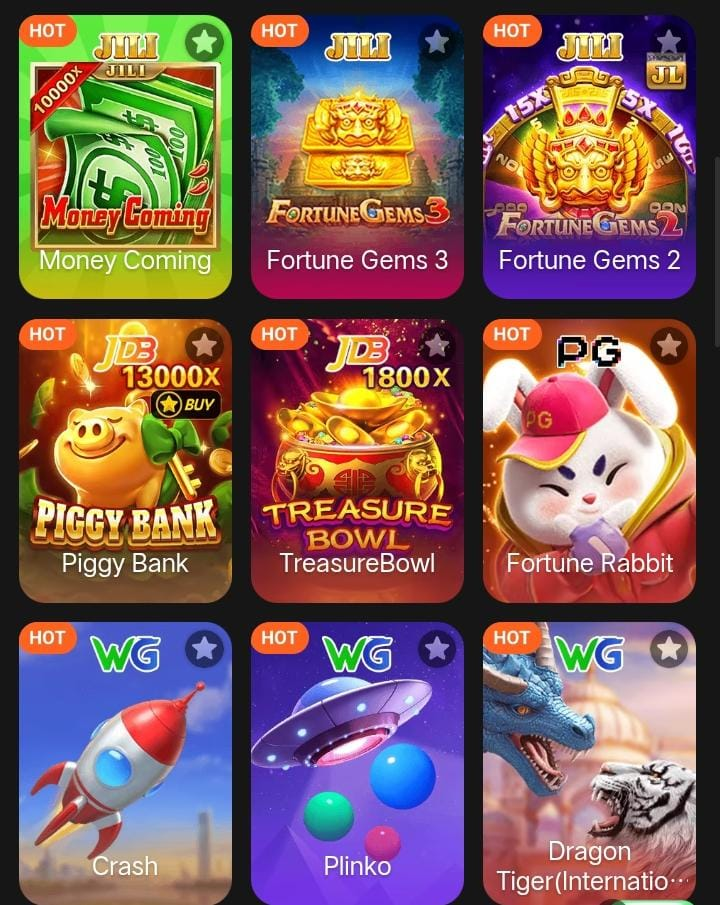Favorite the Crash game star
The width and height of the screenshot is (720, 905).
pos(204,649)
